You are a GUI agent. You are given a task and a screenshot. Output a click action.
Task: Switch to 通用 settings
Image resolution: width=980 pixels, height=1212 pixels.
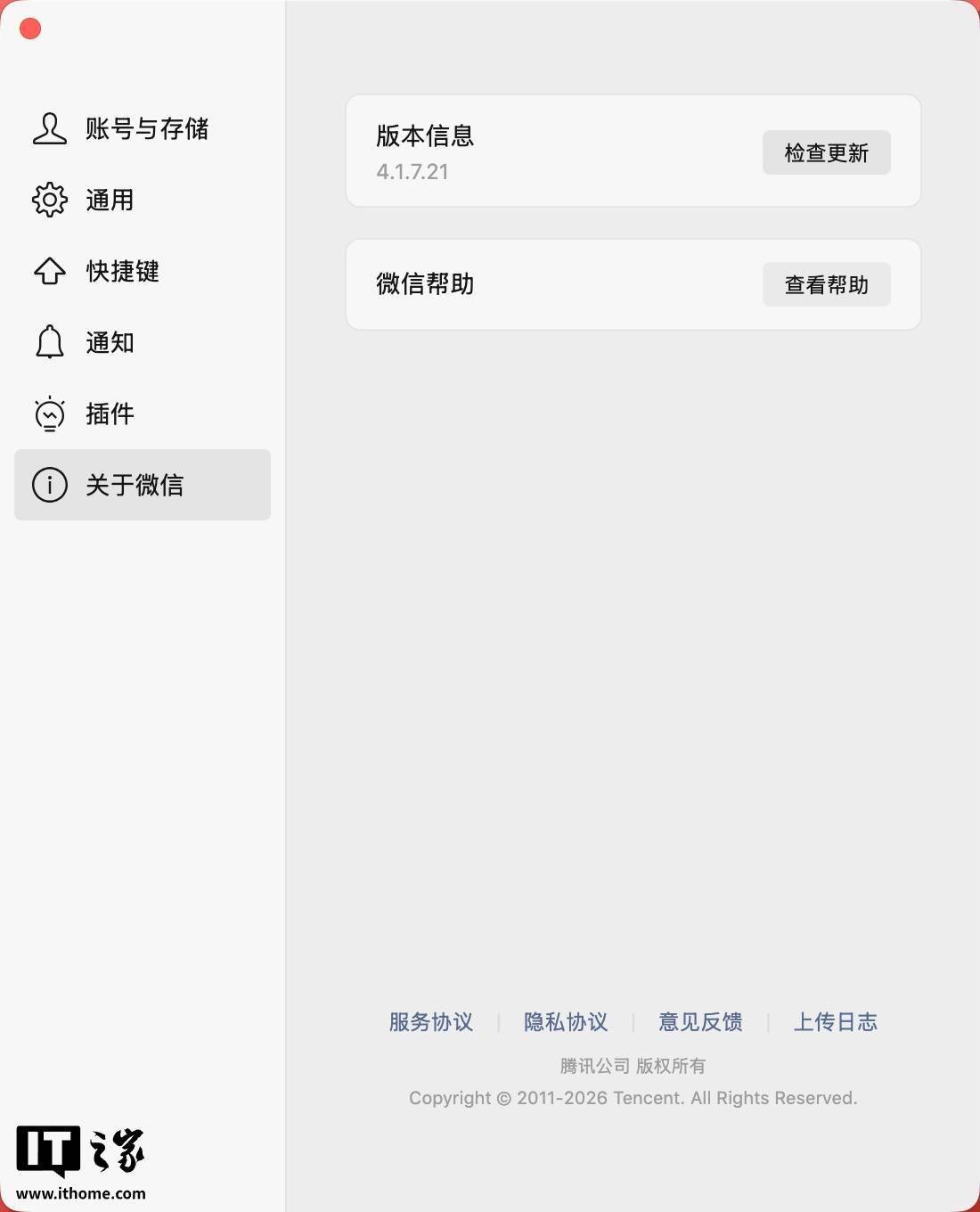coord(143,200)
